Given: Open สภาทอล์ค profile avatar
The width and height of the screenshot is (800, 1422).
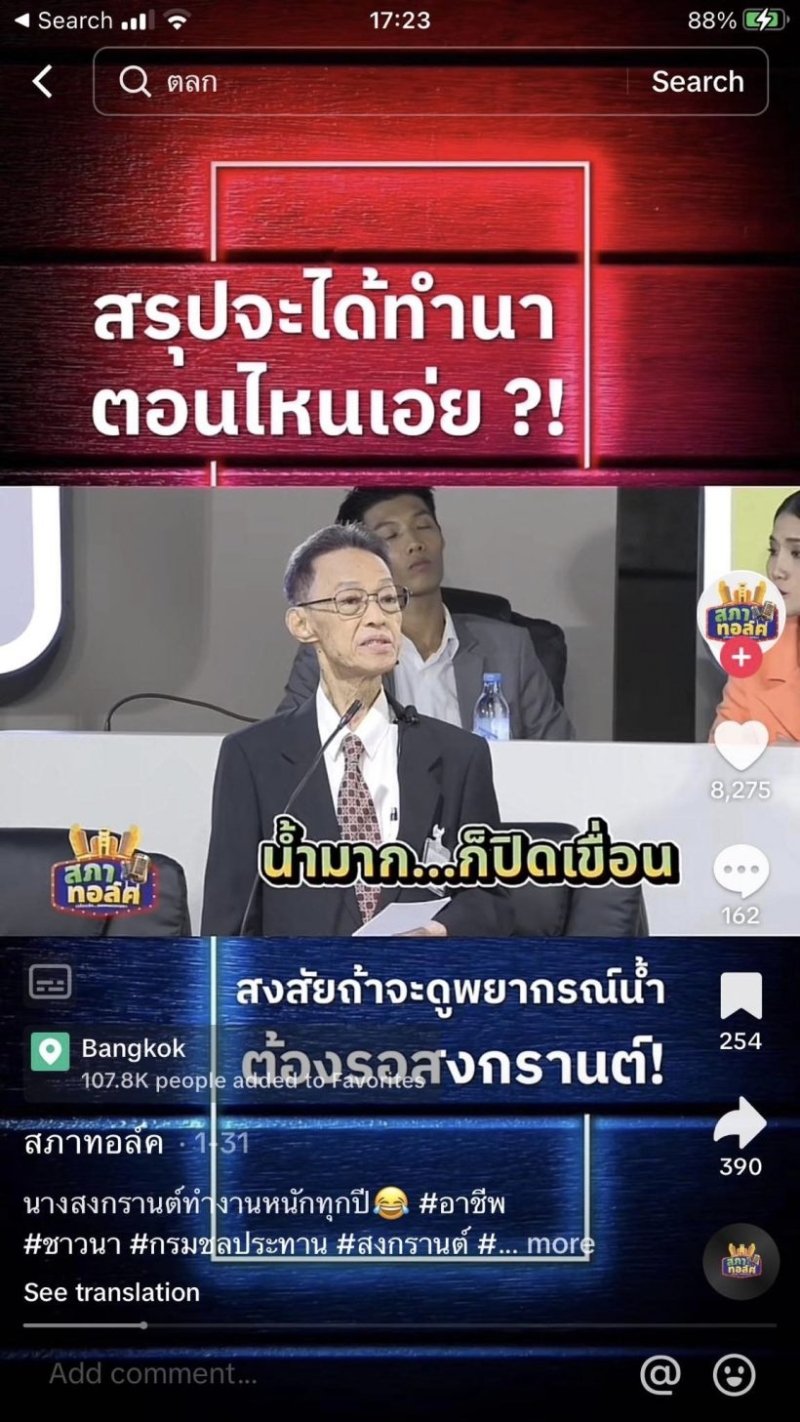Looking at the screenshot, I should pyautogui.click(x=740, y=612).
